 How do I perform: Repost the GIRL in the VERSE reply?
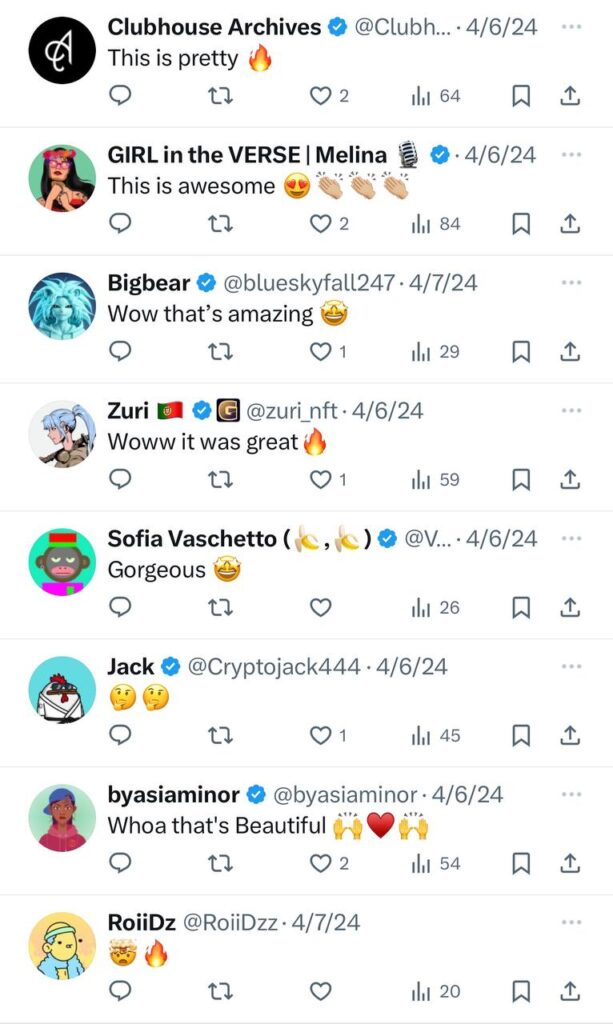click(220, 224)
